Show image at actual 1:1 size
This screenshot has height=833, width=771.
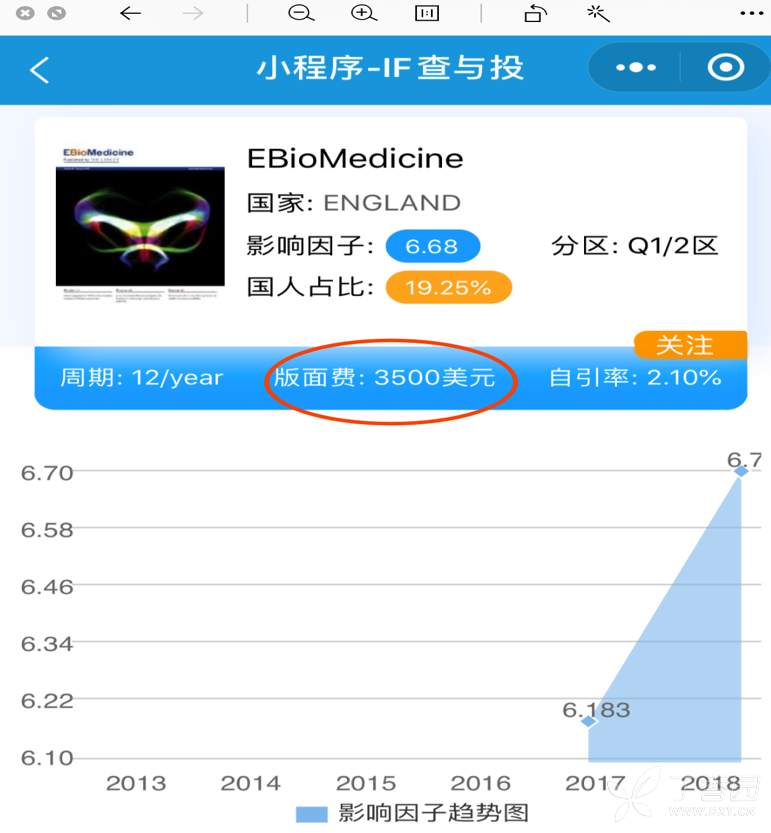tap(427, 14)
